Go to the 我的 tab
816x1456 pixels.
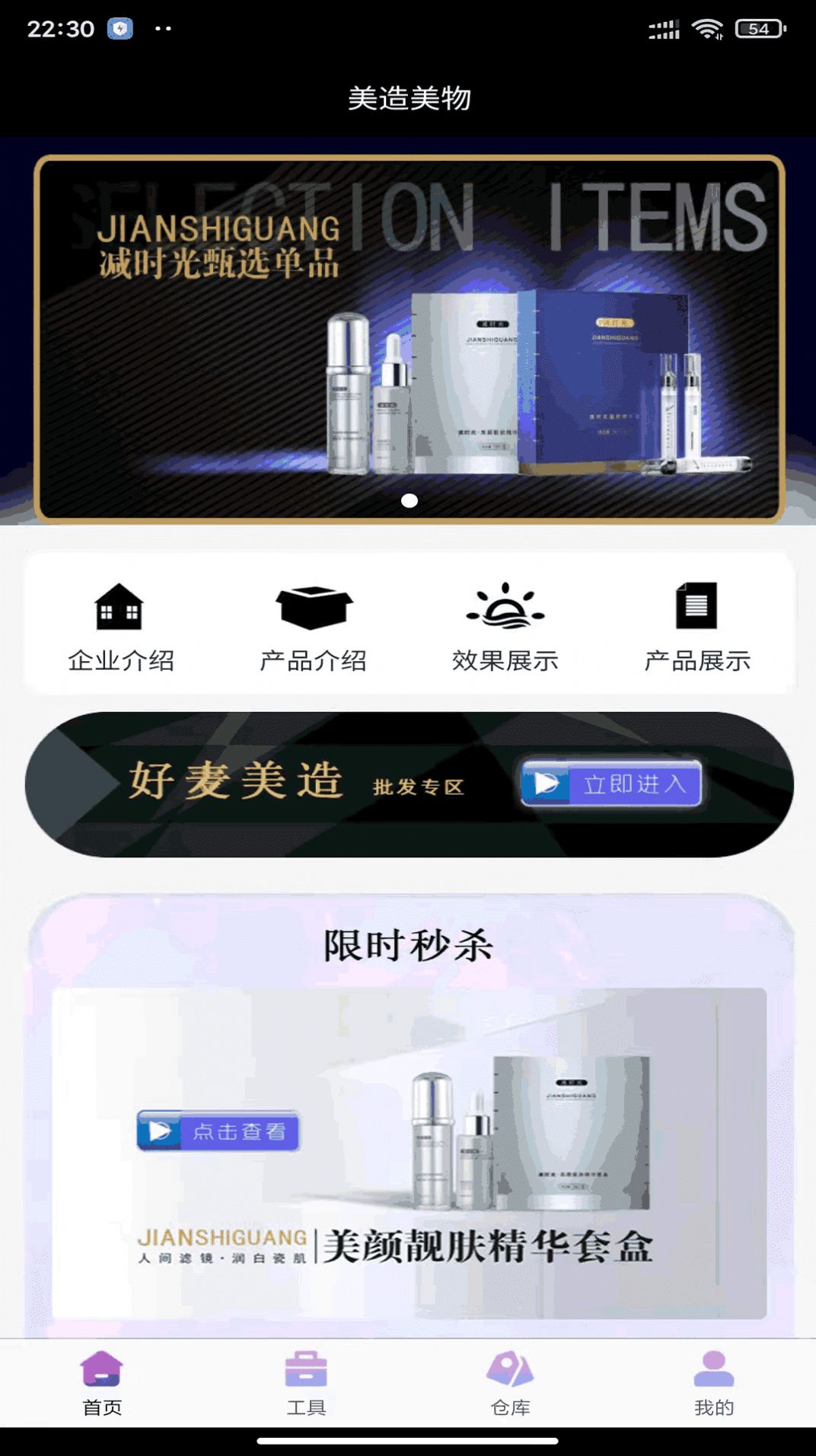click(713, 1383)
